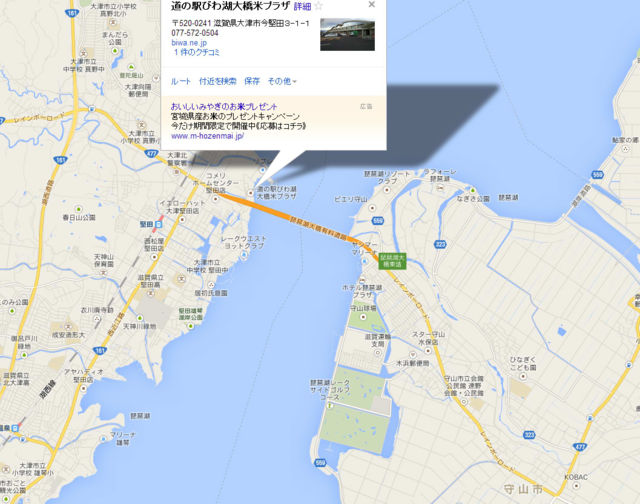Visit www.m-hozenmai.jp ad URL
This screenshot has height=504, width=640.
coord(206,135)
